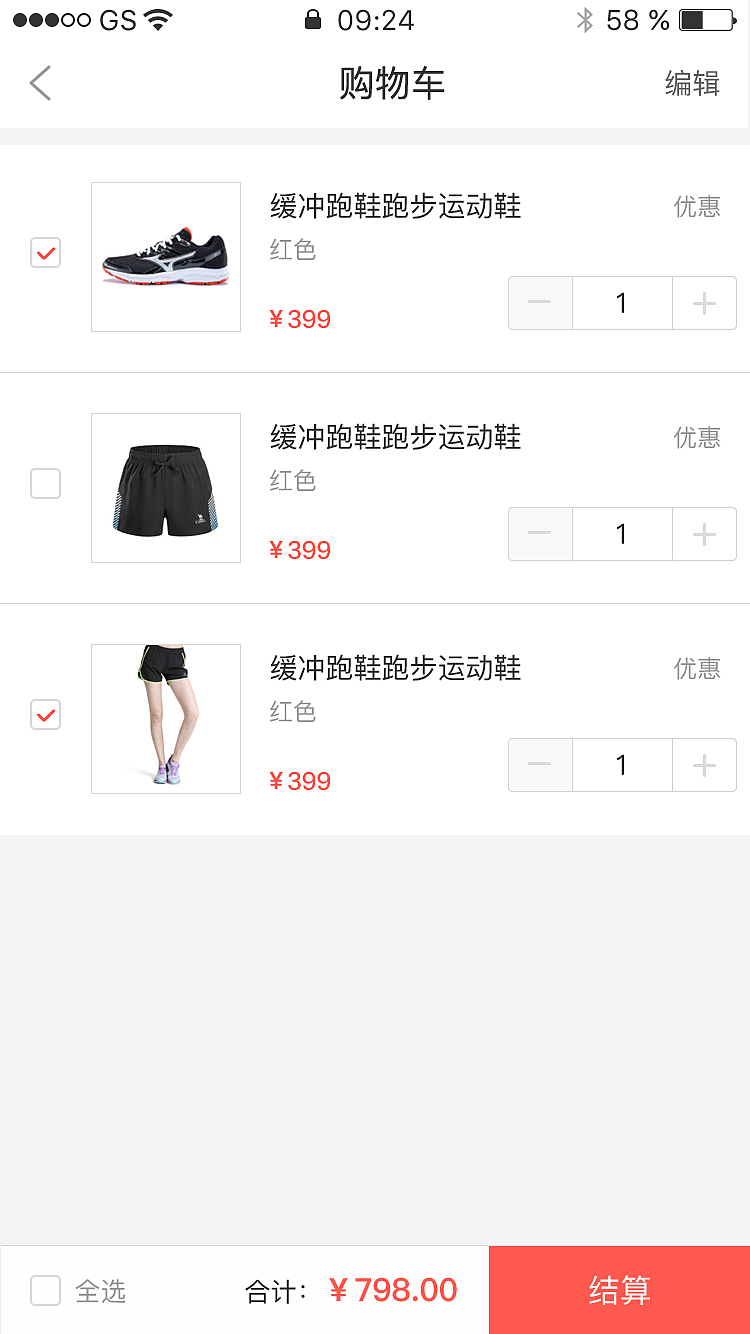Viewport: 750px width, 1334px height.
Task: Tap the 结算 checkout button
Action: pyautogui.click(x=619, y=1290)
